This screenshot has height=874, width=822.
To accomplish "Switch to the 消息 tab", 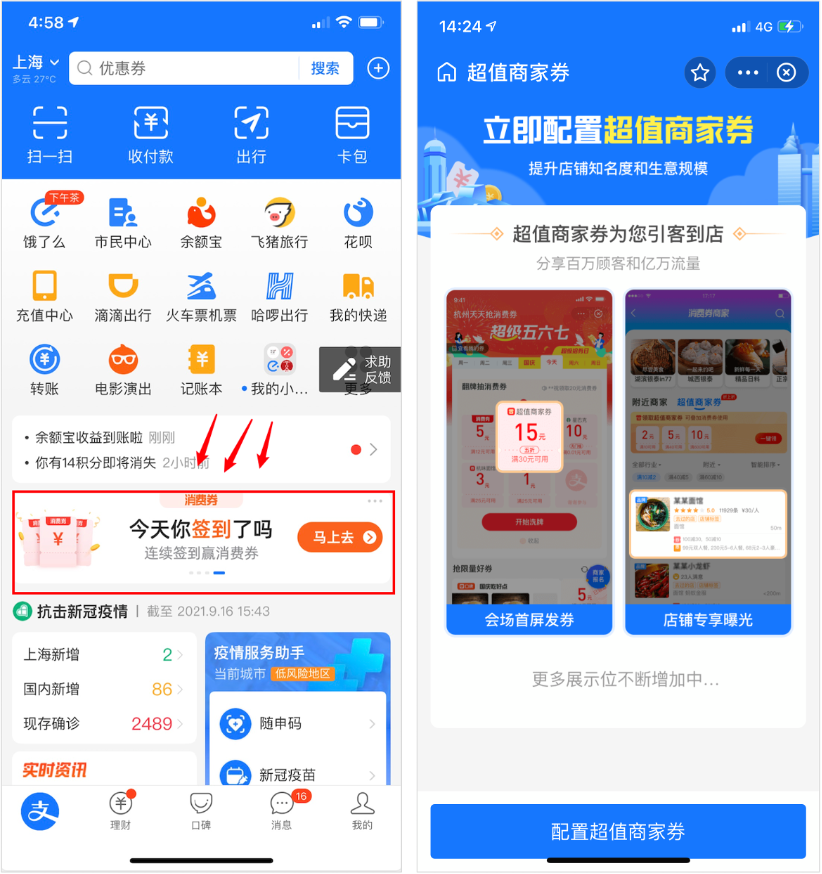I will point(281,810).
